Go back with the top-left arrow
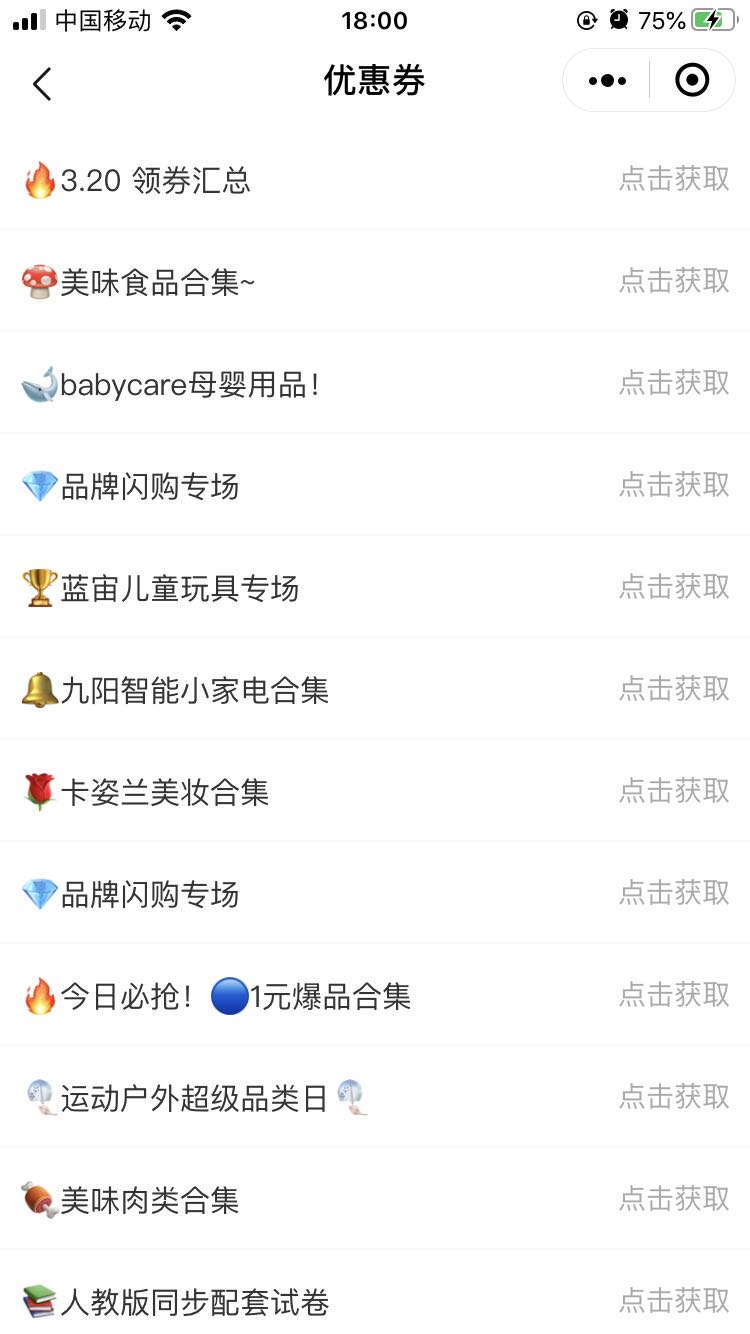Image resolution: width=750 pixels, height=1334 pixels. (x=41, y=83)
